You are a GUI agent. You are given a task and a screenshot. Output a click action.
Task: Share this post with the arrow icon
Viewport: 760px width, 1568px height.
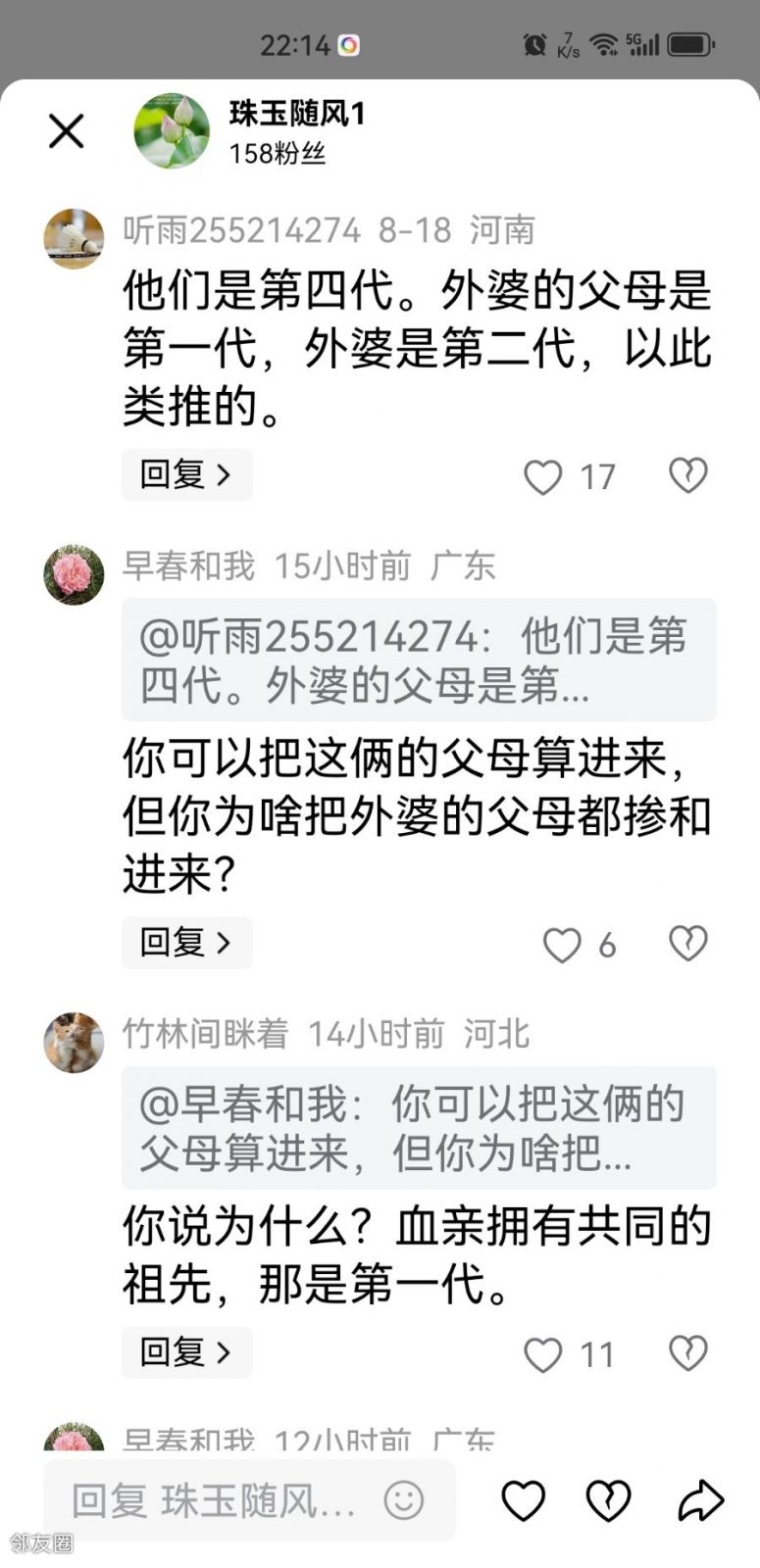pyautogui.click(x=700, y=1500)
